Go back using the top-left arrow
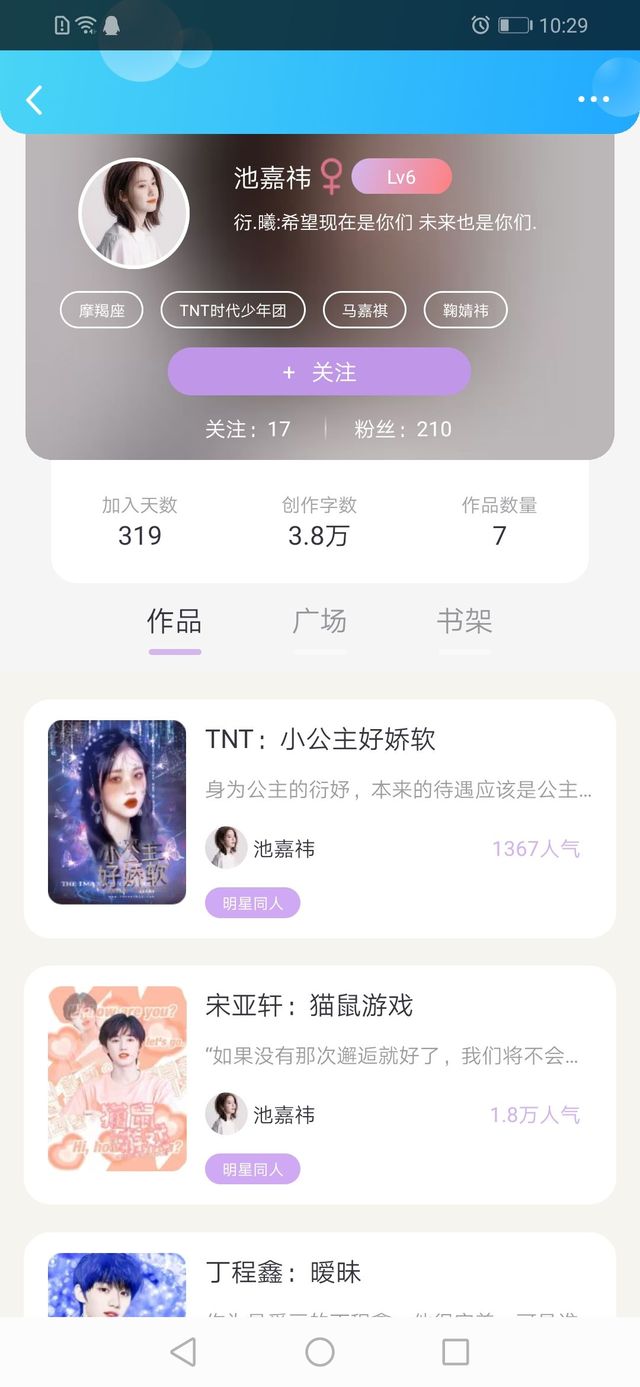The image size is (640, 1387). 34,100
